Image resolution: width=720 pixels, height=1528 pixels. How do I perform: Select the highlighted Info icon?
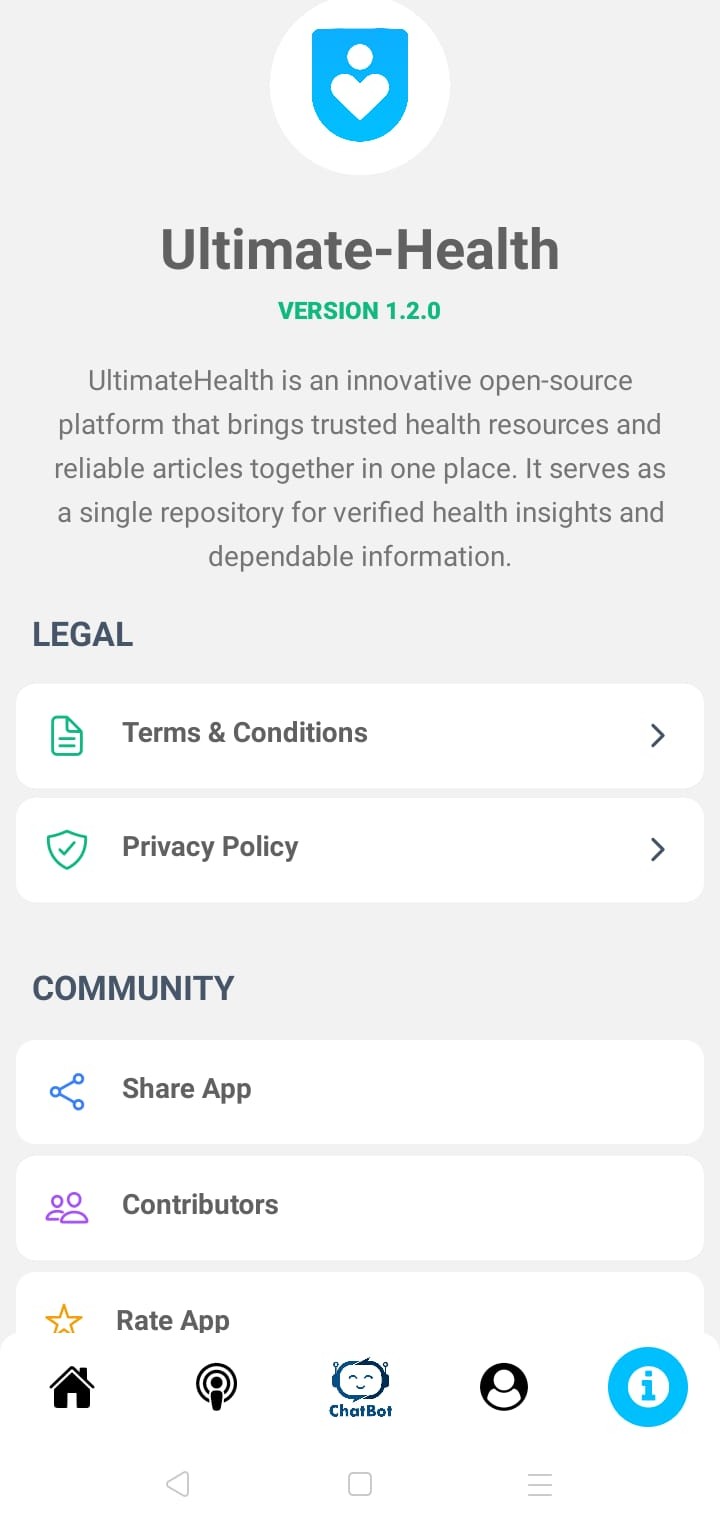(x=647, y=1386)
